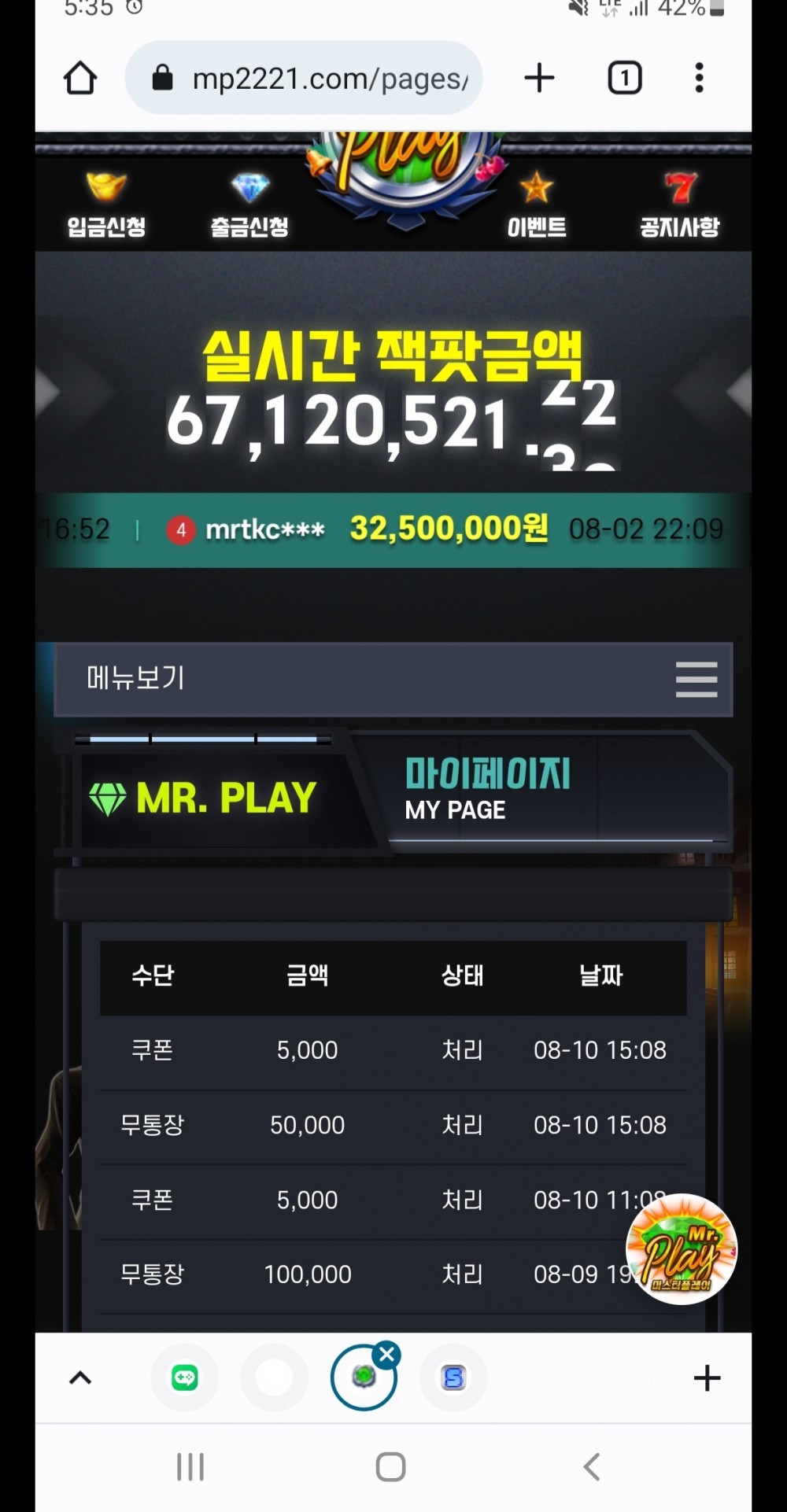
Task: Expand the bottom toolbar chevron
Action: [80, 1377]
